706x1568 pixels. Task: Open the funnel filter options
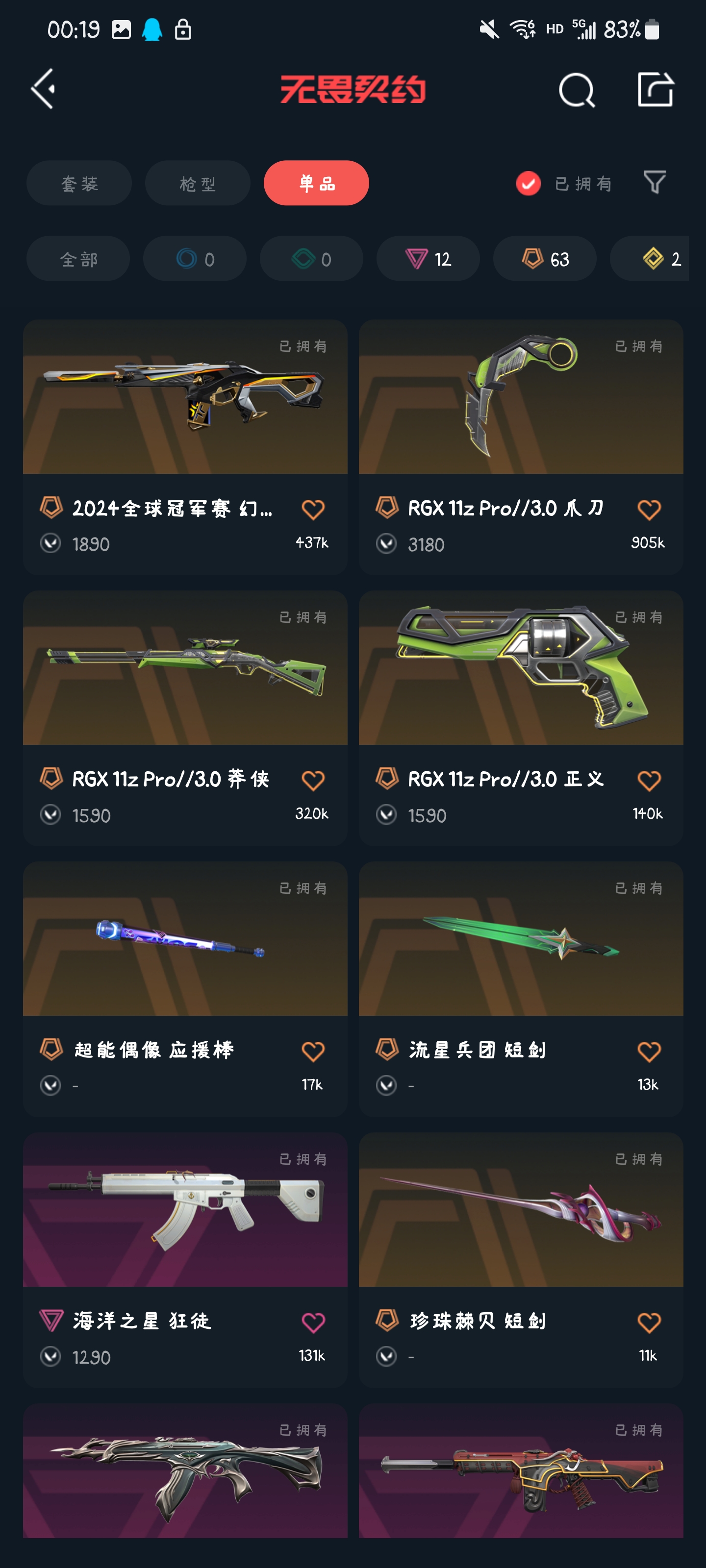655,183
